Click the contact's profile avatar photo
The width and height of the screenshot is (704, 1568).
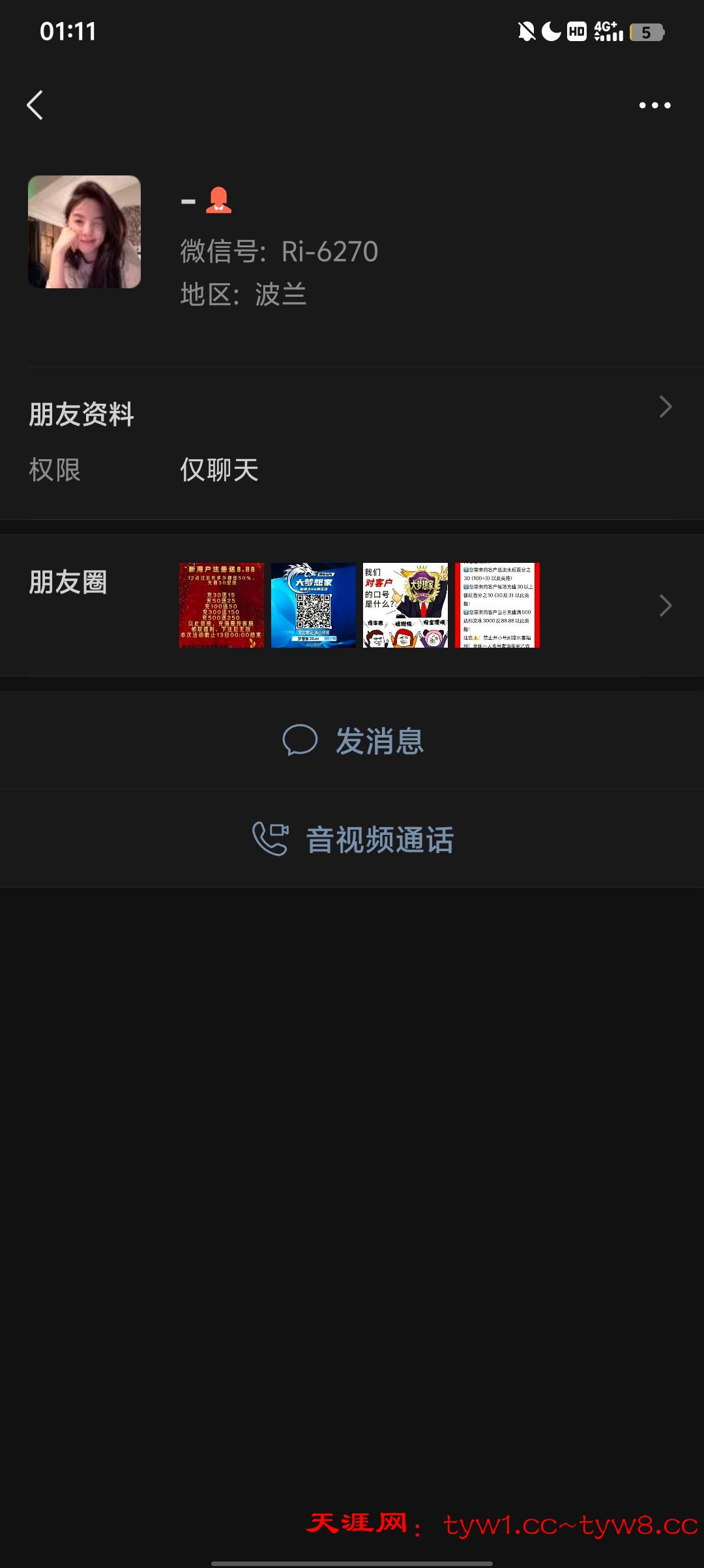85,231
